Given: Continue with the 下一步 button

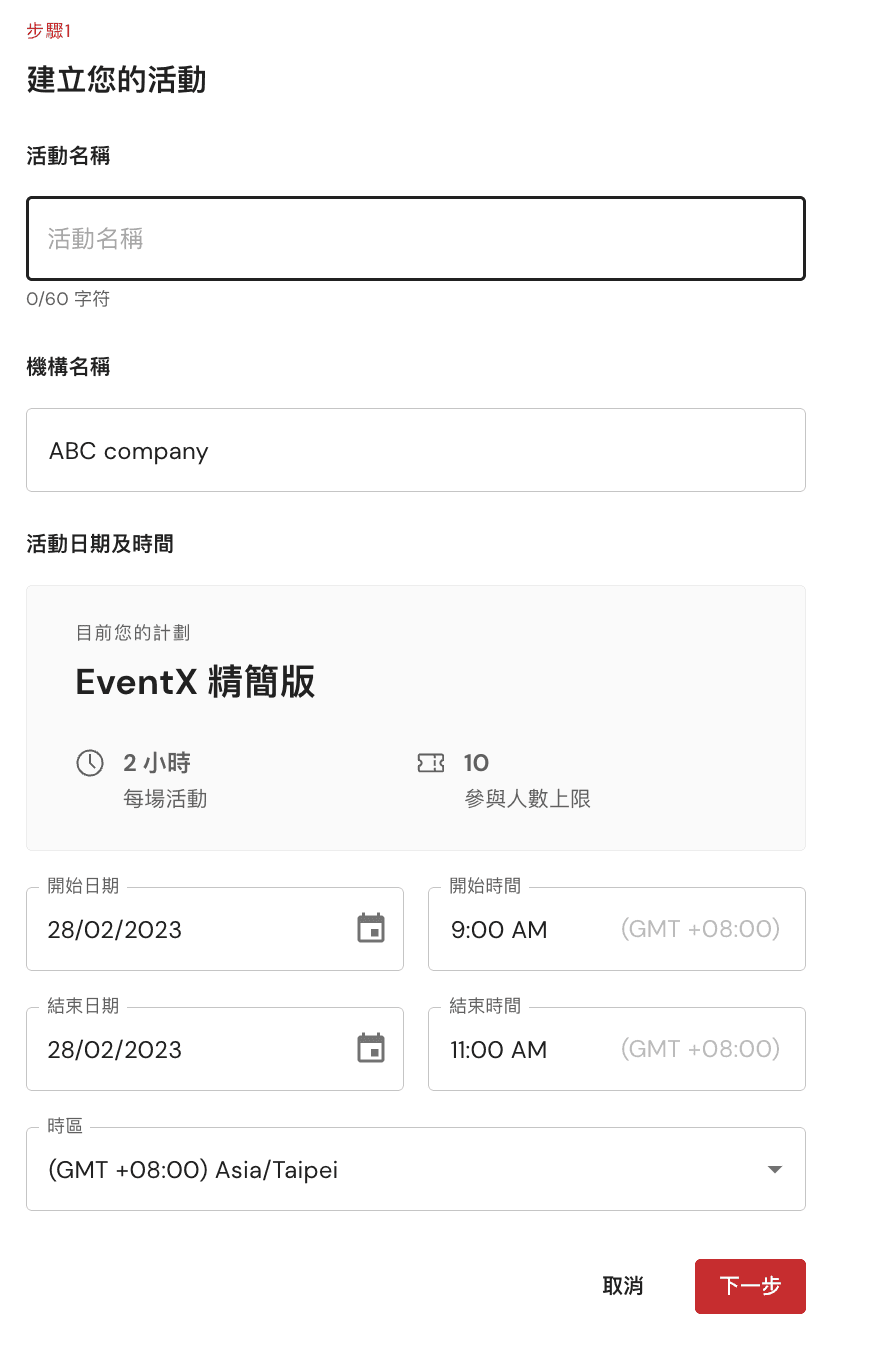Looking at the screenshot, I should click(x=750, y=1286).
